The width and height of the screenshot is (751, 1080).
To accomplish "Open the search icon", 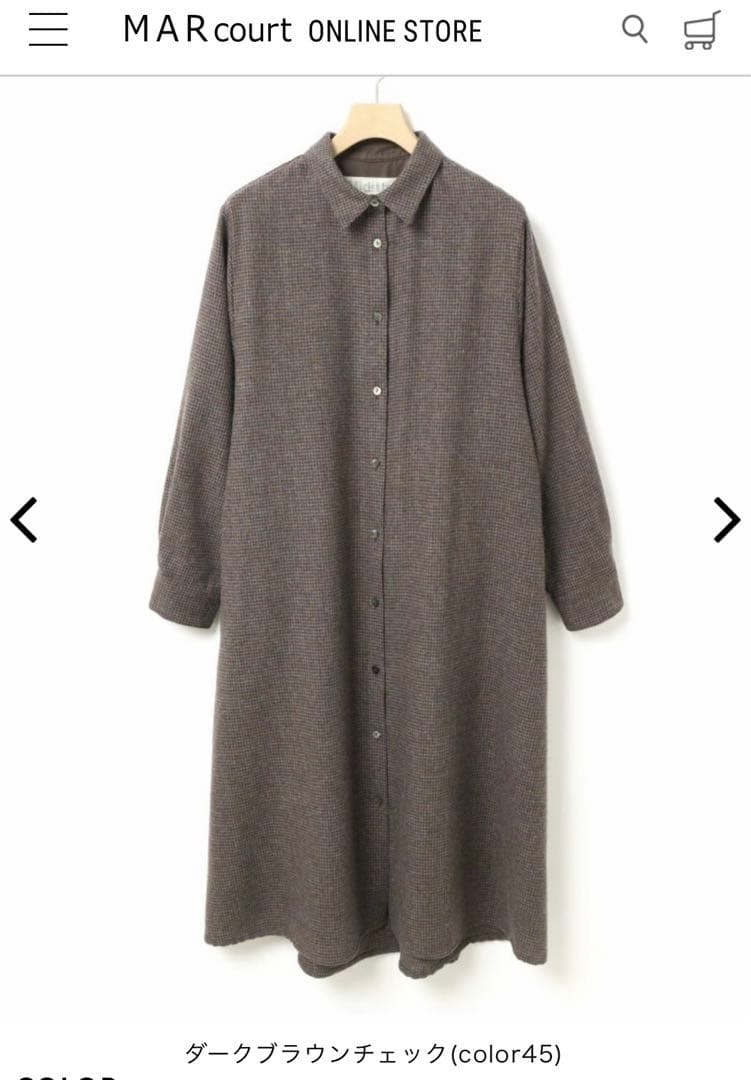I will pos(634,29).
